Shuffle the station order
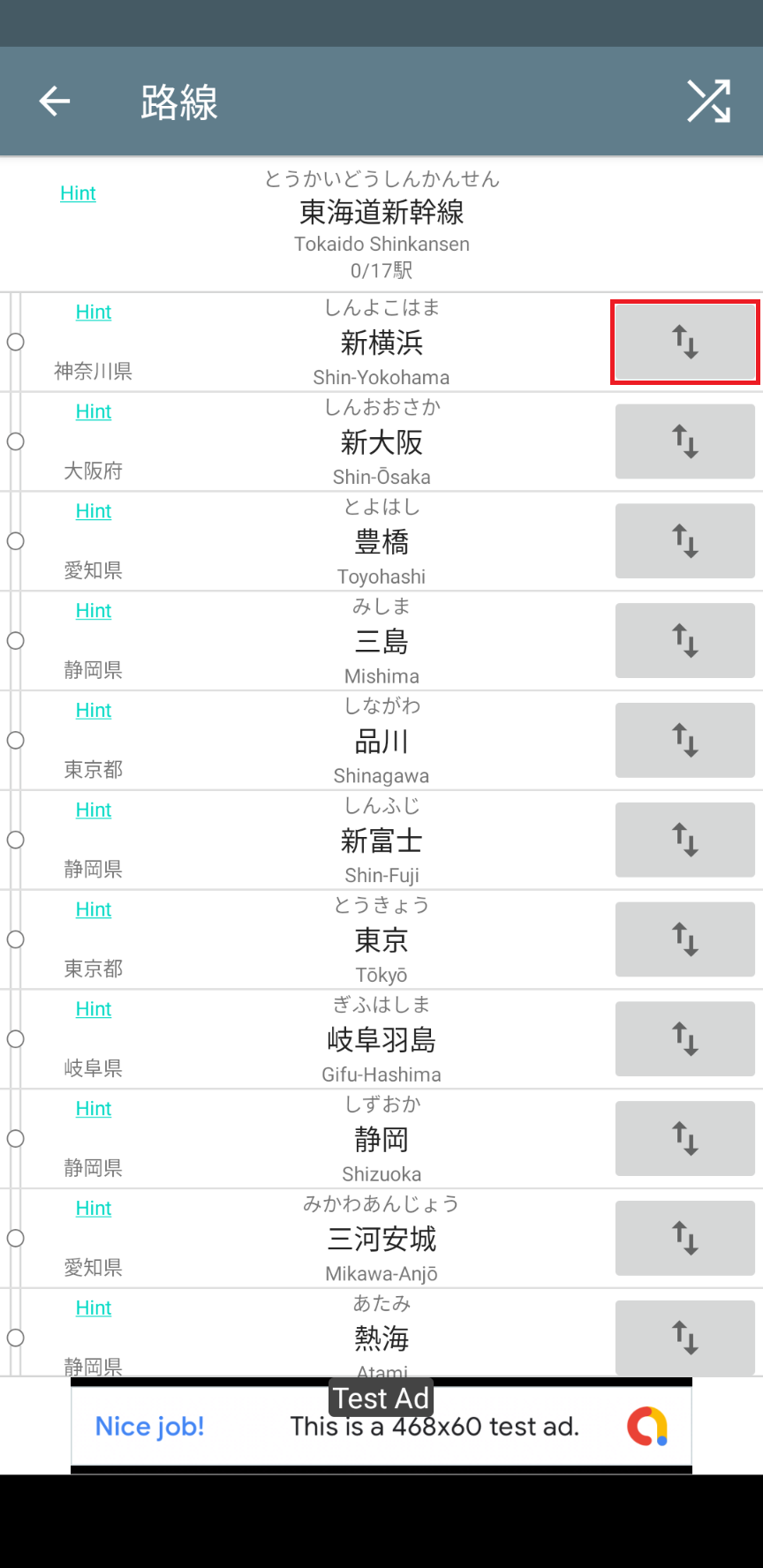The width and height of the screenshot is (763, 1568). 708,102
